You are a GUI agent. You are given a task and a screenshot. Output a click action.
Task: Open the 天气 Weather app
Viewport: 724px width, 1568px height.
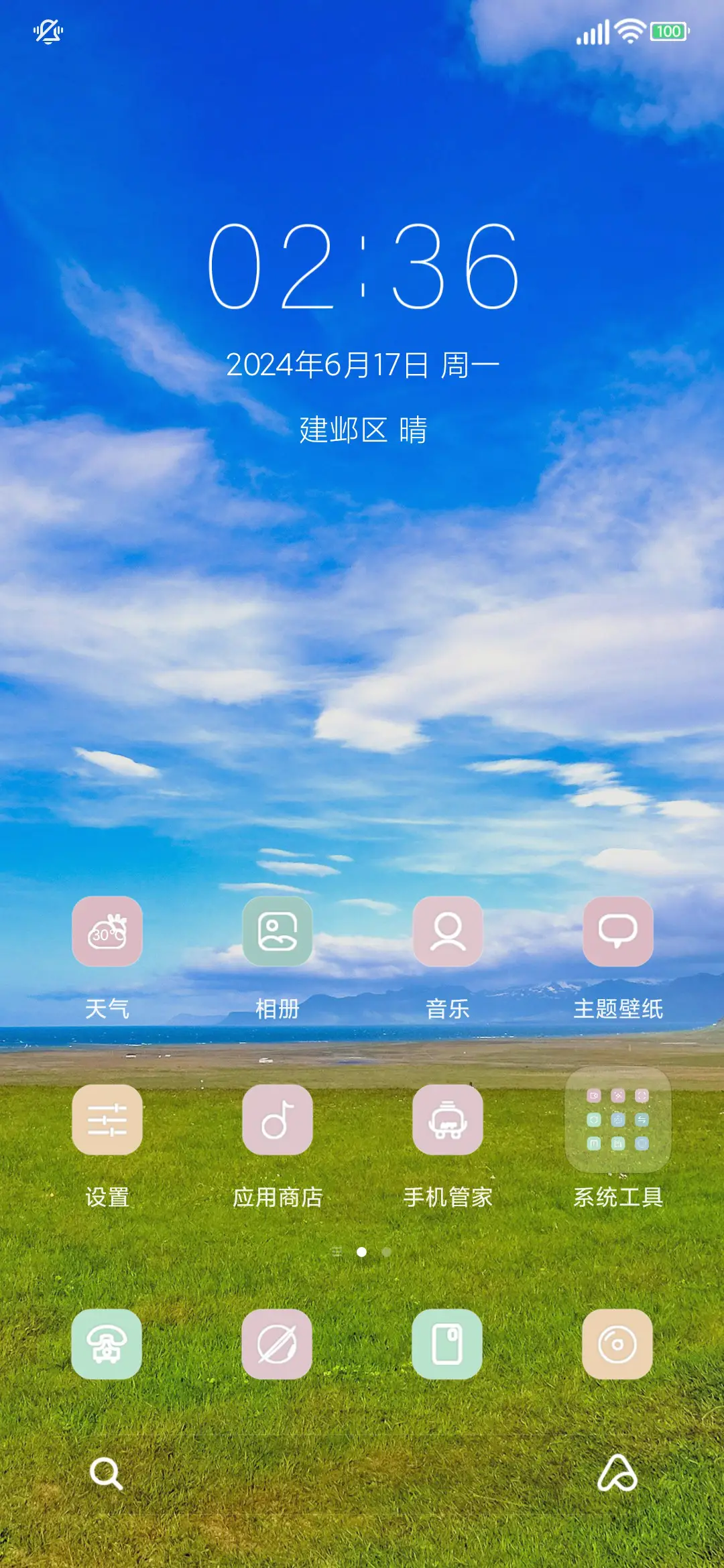107,933
